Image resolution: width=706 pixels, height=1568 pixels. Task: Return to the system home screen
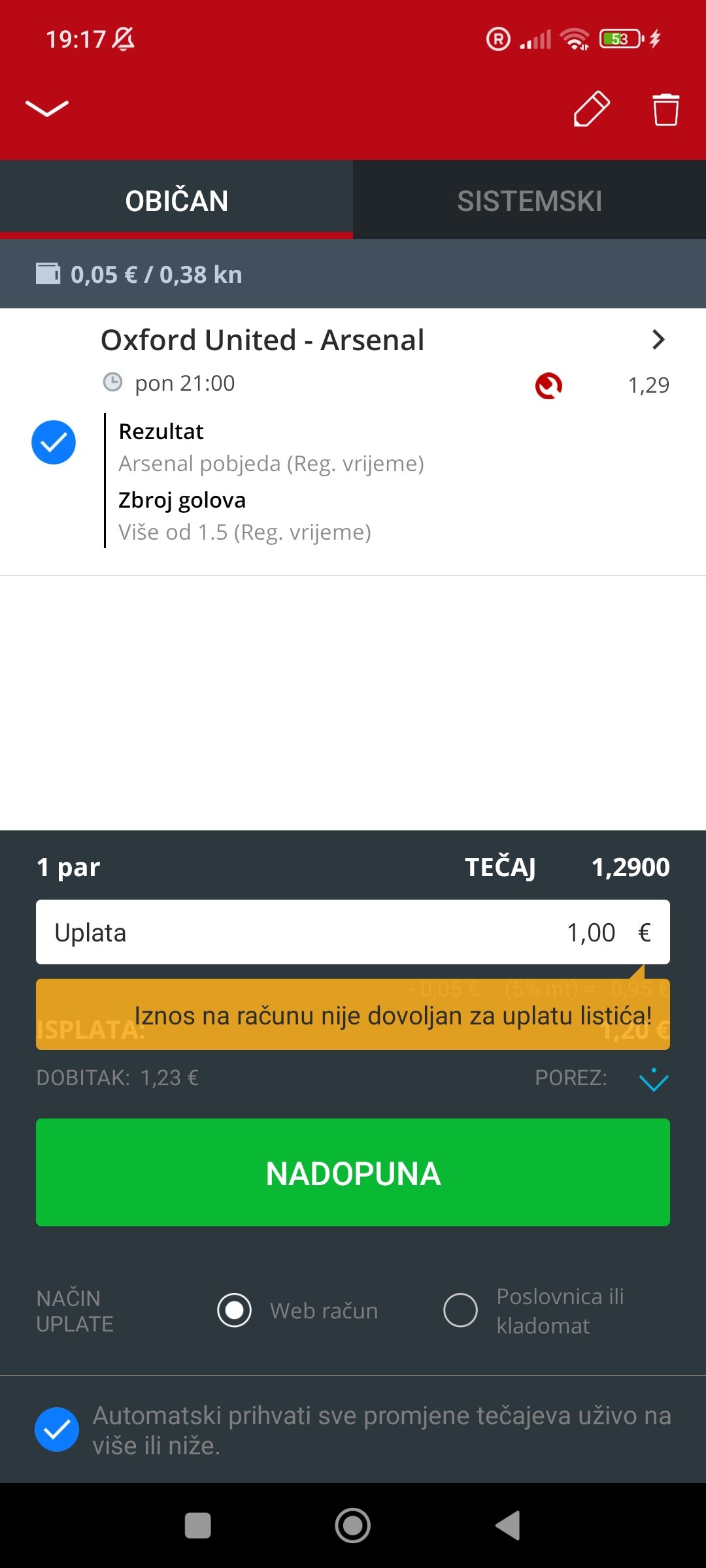tap(353, 1526)
